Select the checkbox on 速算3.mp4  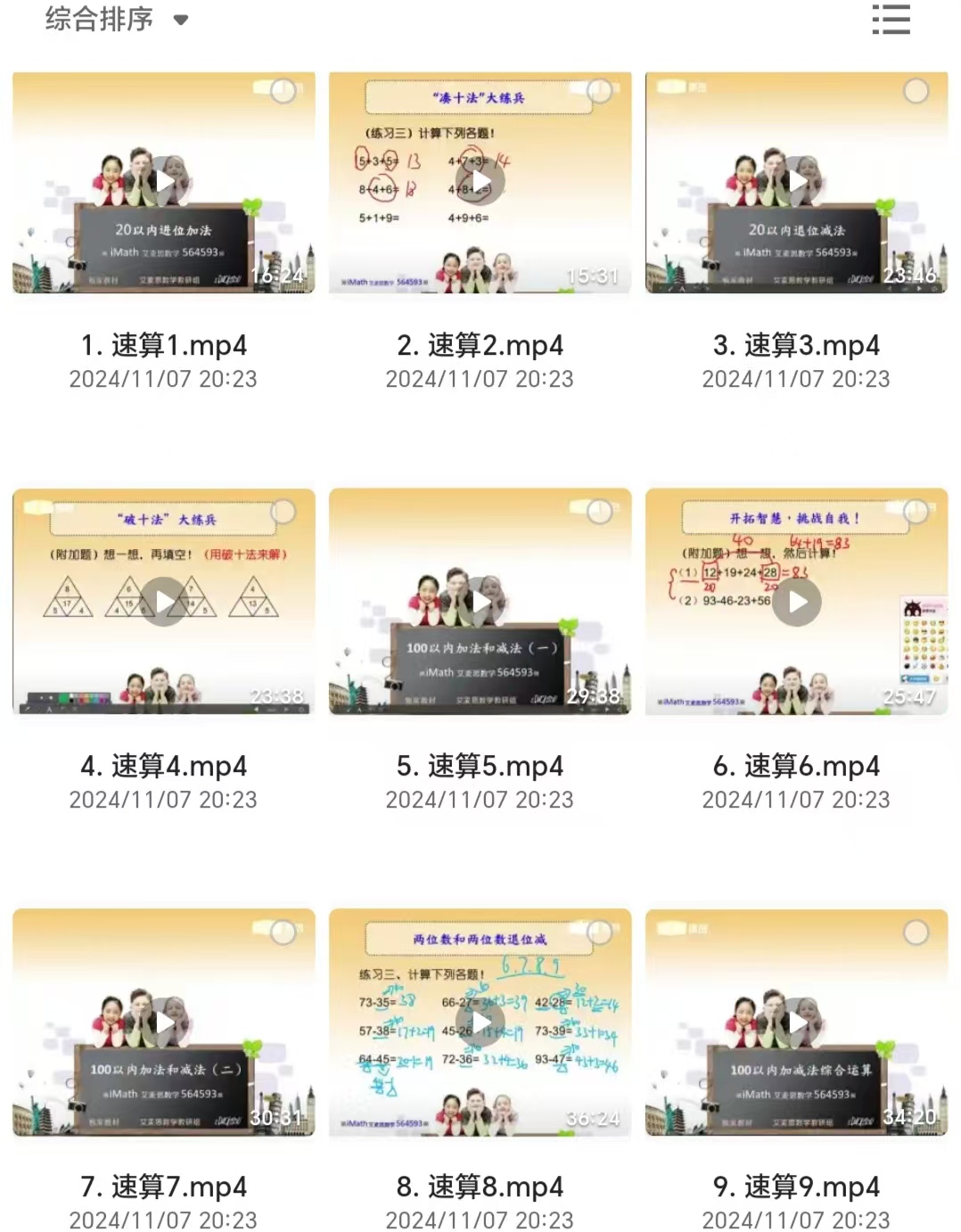(916, 91)
